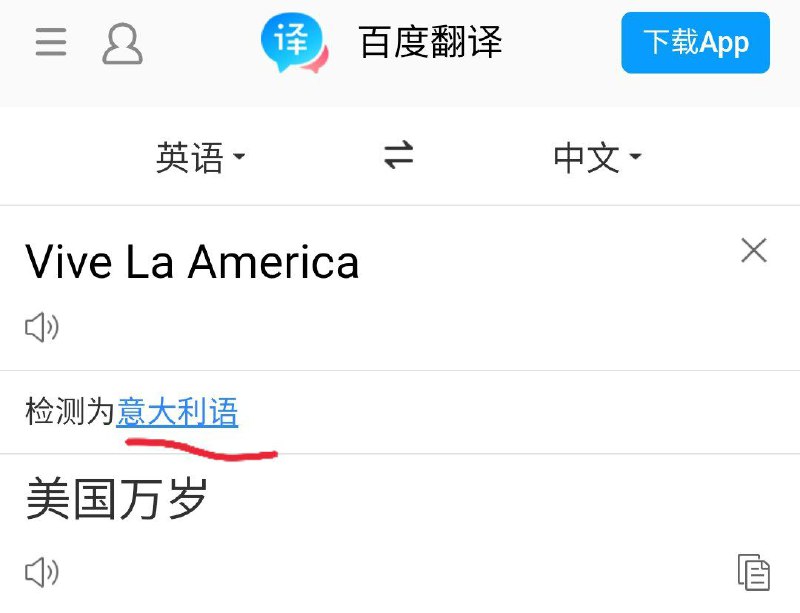Play audio of the source text
Viewport: 800px width, 613px height.
[x=41, y=327]
